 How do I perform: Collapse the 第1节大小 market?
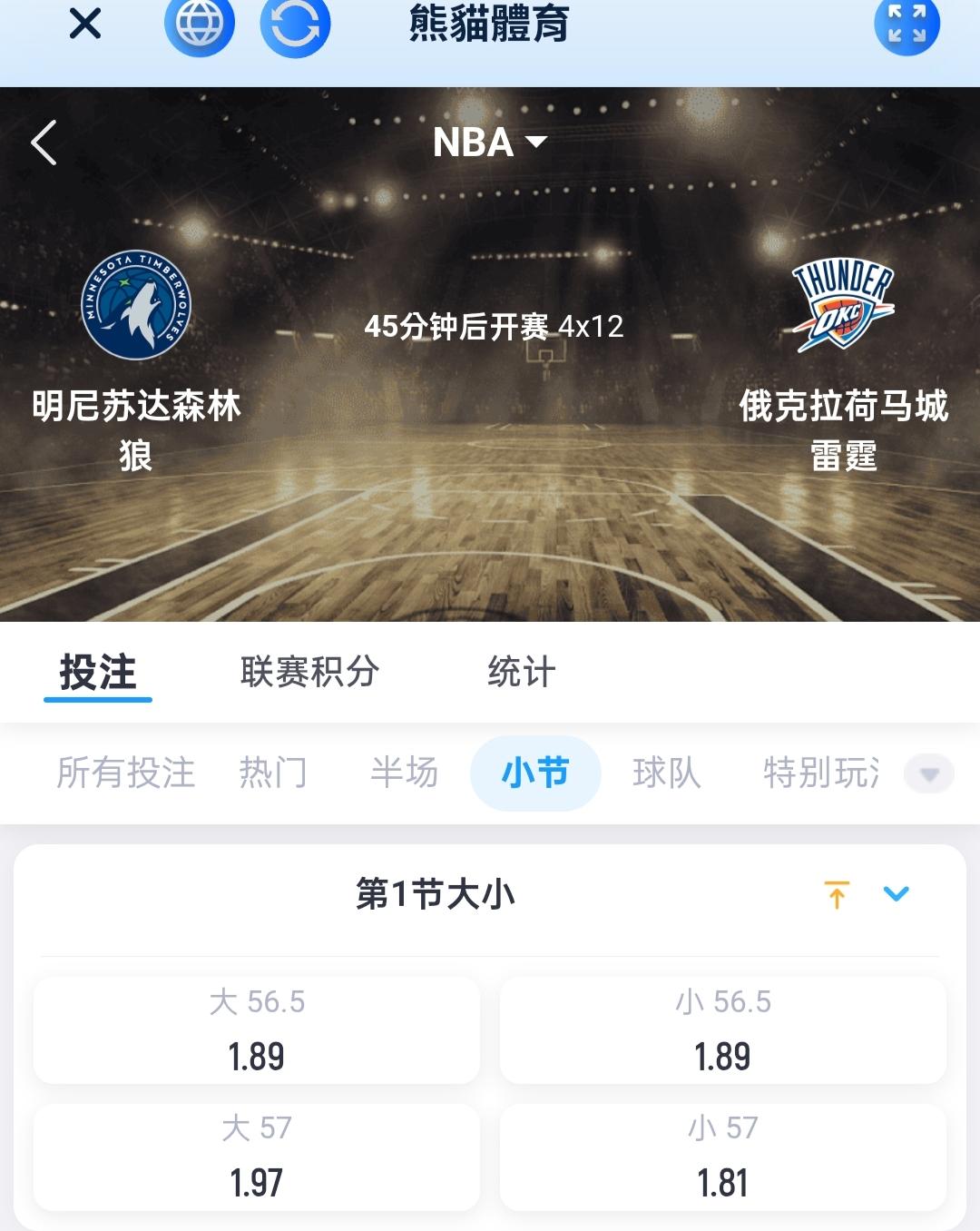896,895
